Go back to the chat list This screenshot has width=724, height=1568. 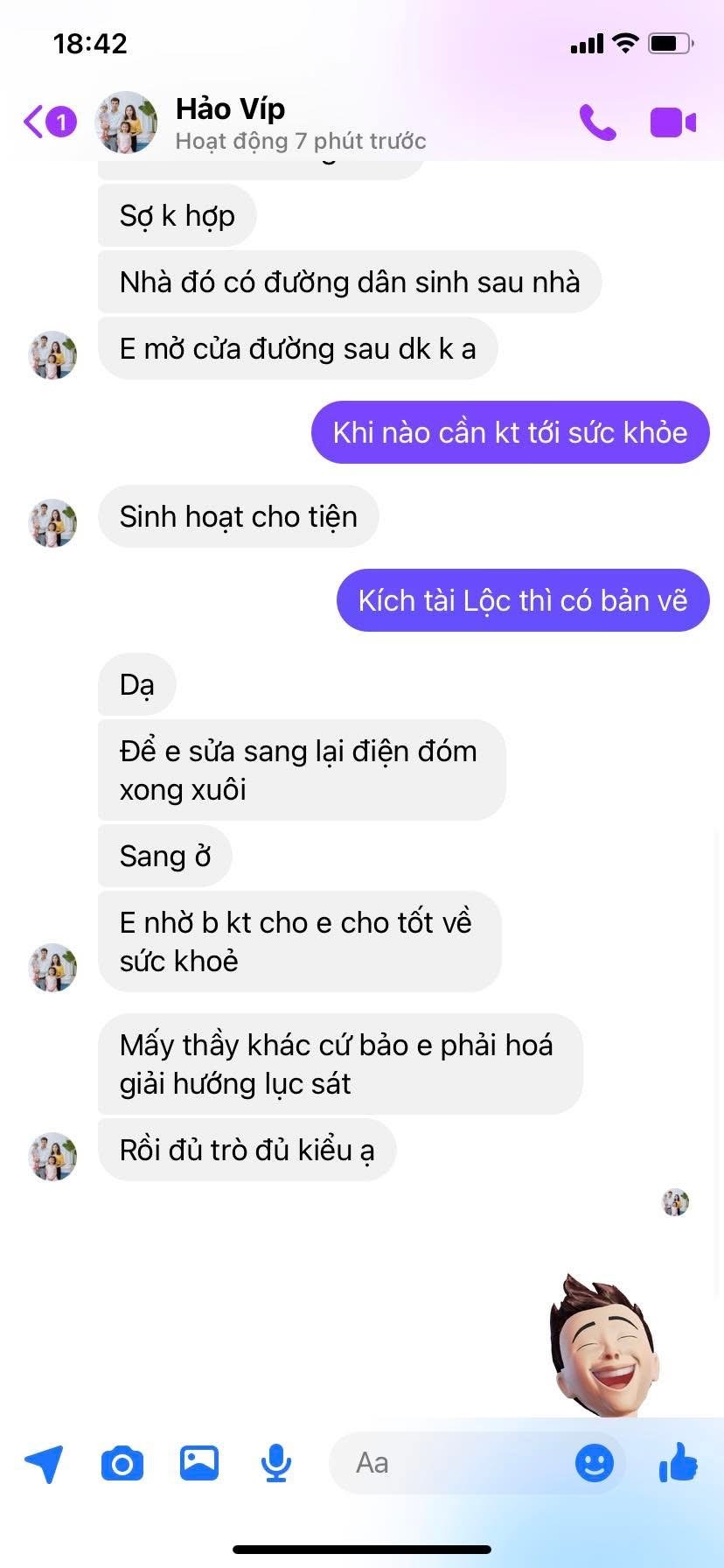tap(49, 122)
